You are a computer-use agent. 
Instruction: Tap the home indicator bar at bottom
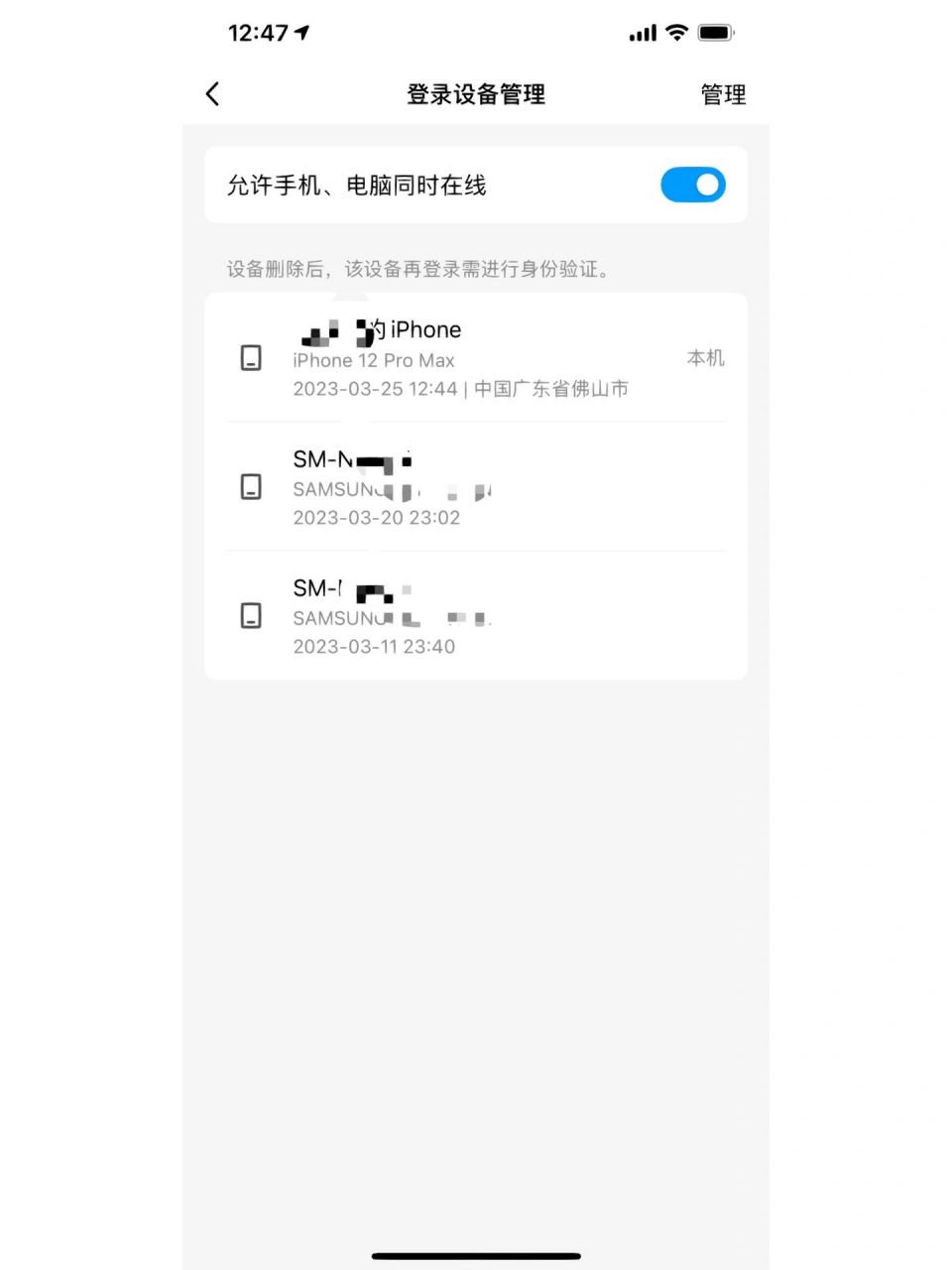(475, 1255)
